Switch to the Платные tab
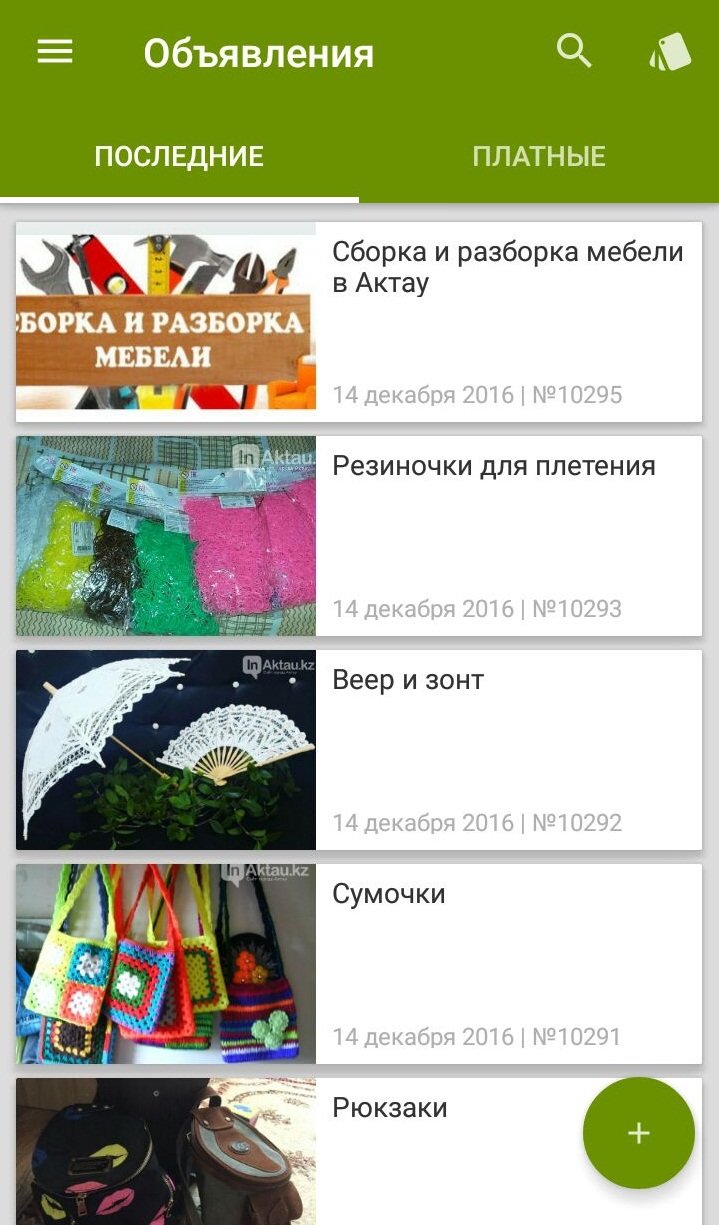The width and height of the screenshot is (719, 1225). pyautogui.click(x=538, y=157)
